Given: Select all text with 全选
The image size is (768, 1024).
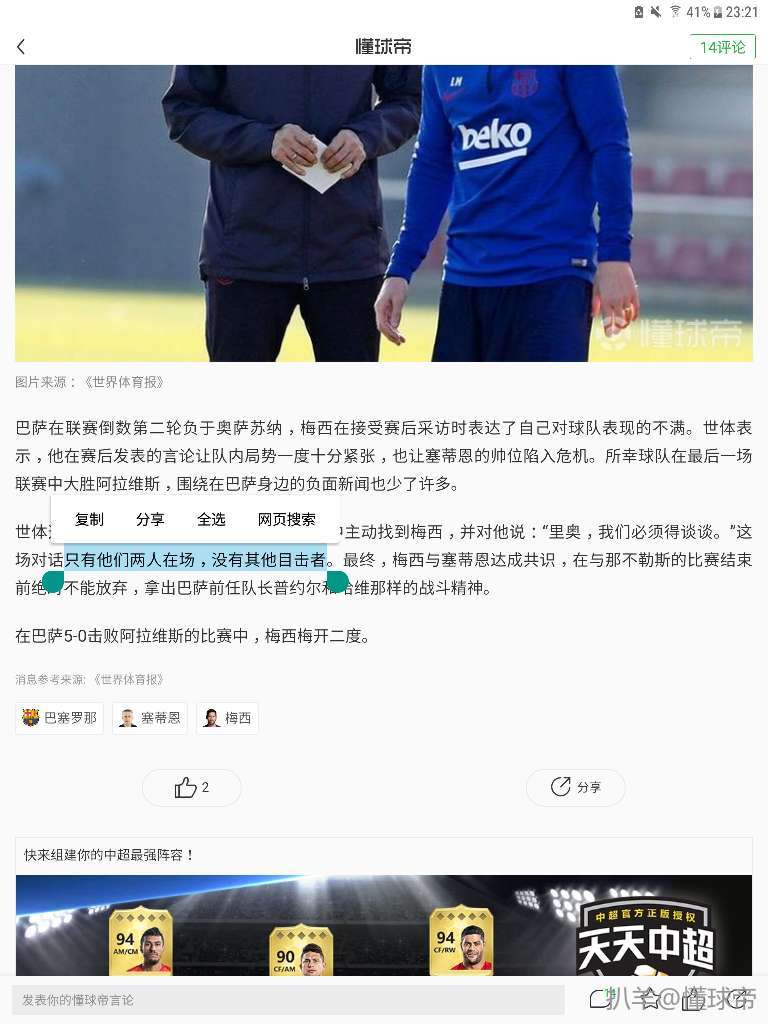Looking at the screenshot, I should click(x=211, y=519).
